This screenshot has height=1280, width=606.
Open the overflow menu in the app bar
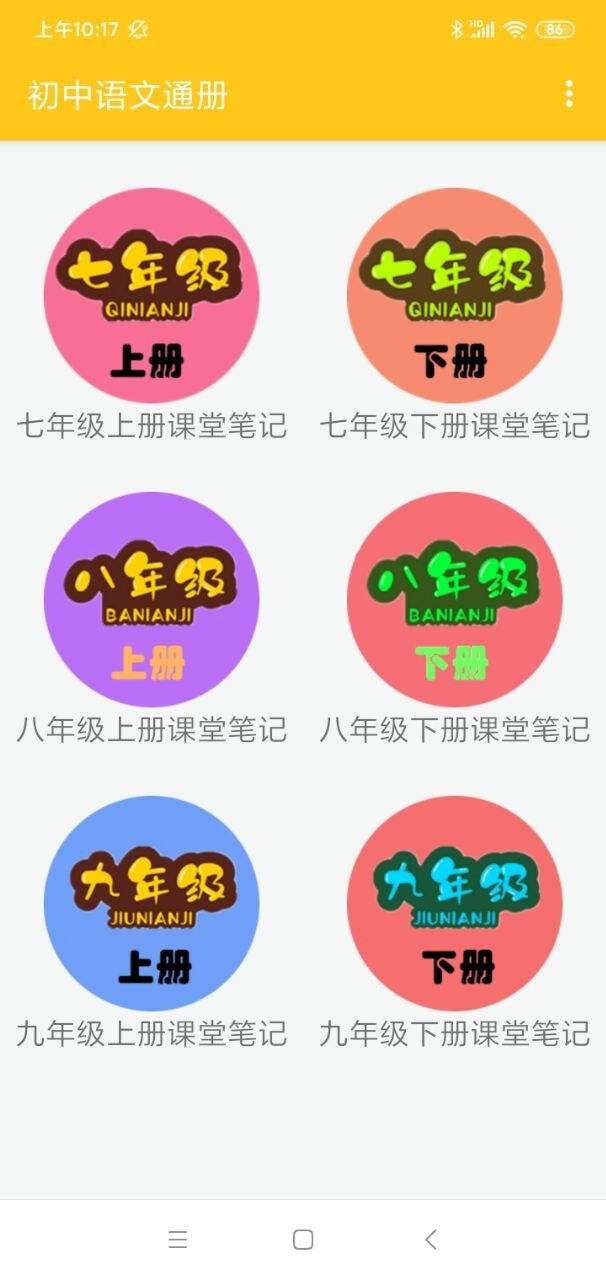pyautogui.click(x=569, y=94)
